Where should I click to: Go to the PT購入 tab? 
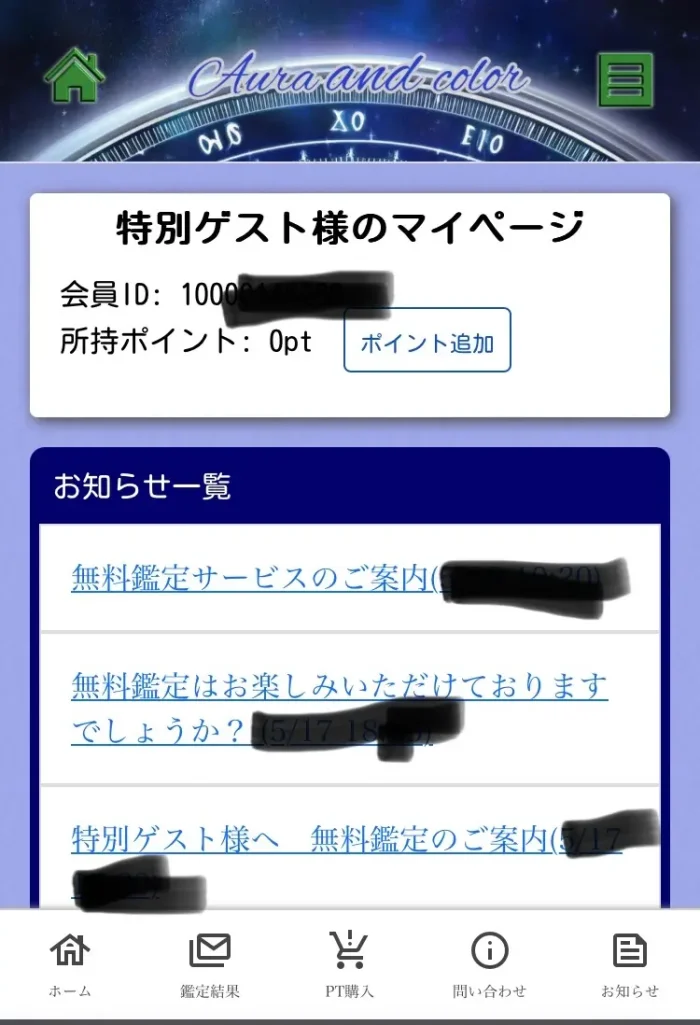tap(349, 965)
